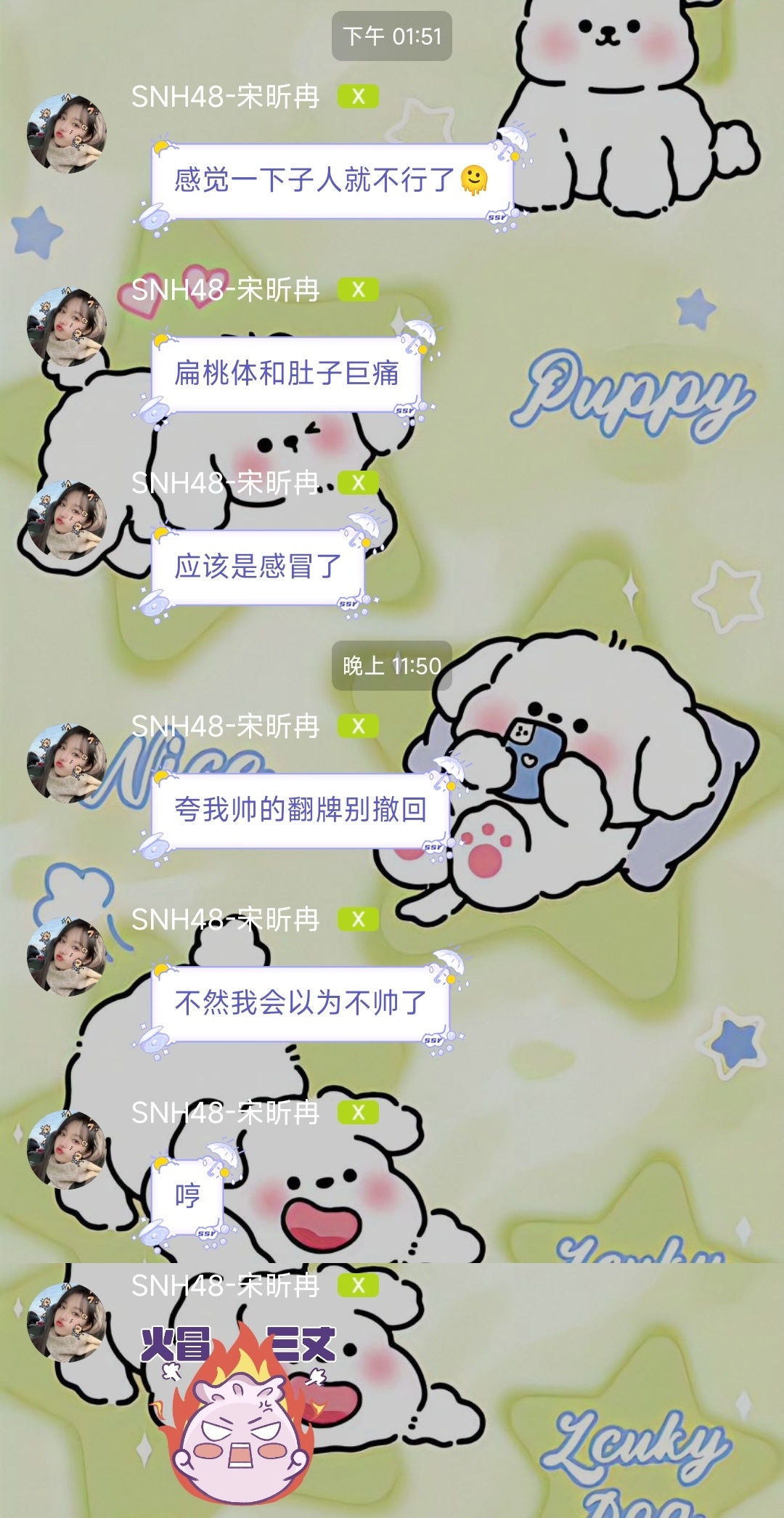Open avatar beside message 感觉一下子人就不行了
Viewport: 784px width, 1518px height.
pyautogui.click(x=66, y=134)
